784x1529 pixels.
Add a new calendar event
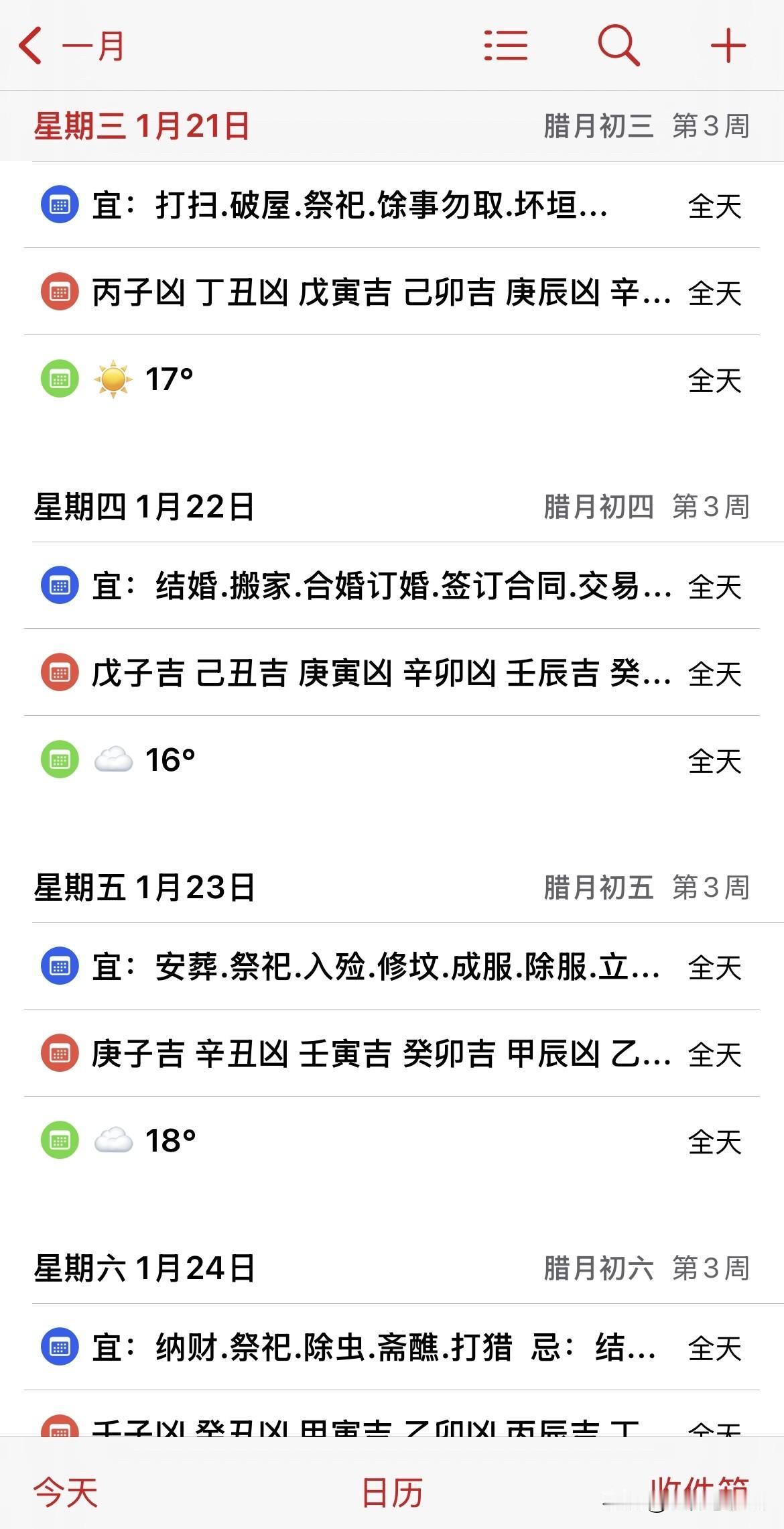[728, 46]
